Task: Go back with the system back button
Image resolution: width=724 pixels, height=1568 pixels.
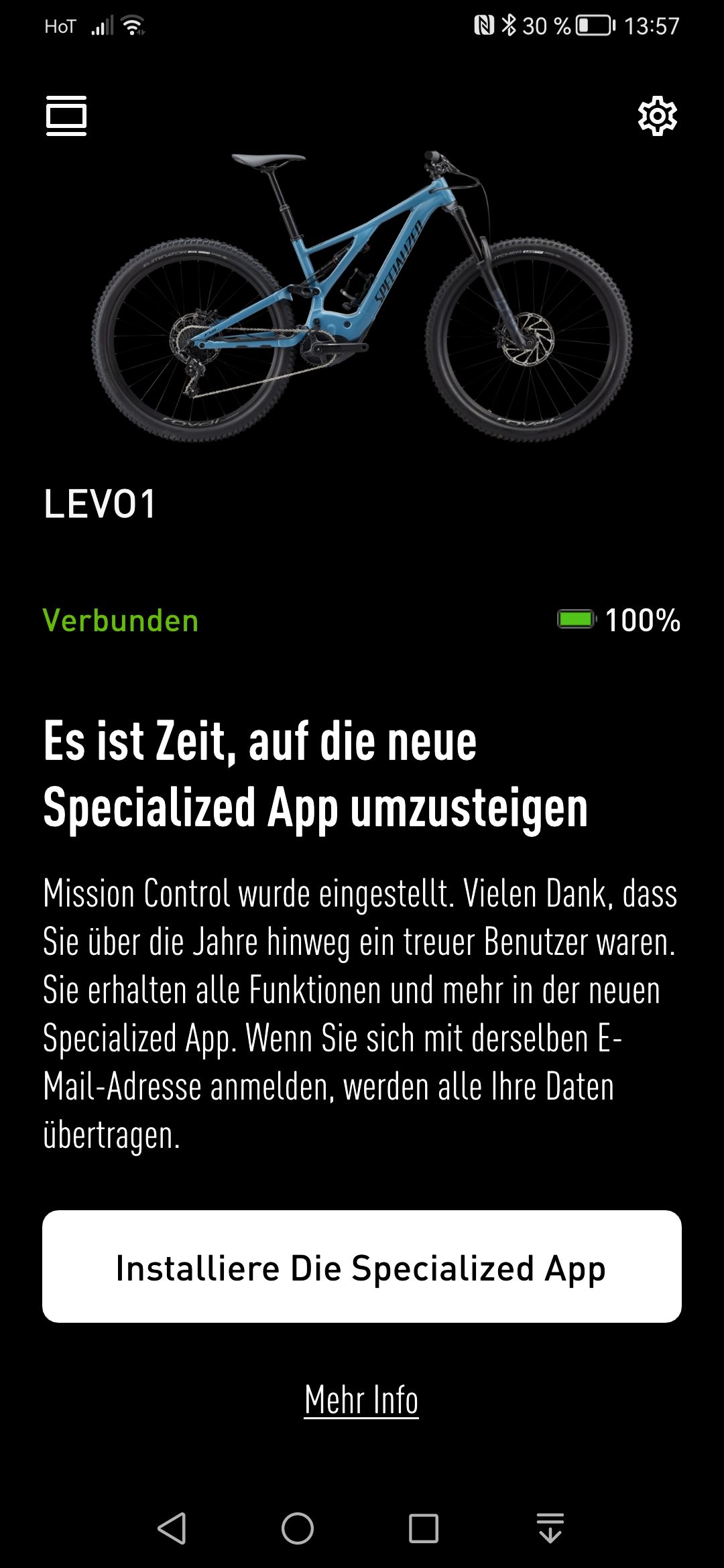Action: point(172,1528)
